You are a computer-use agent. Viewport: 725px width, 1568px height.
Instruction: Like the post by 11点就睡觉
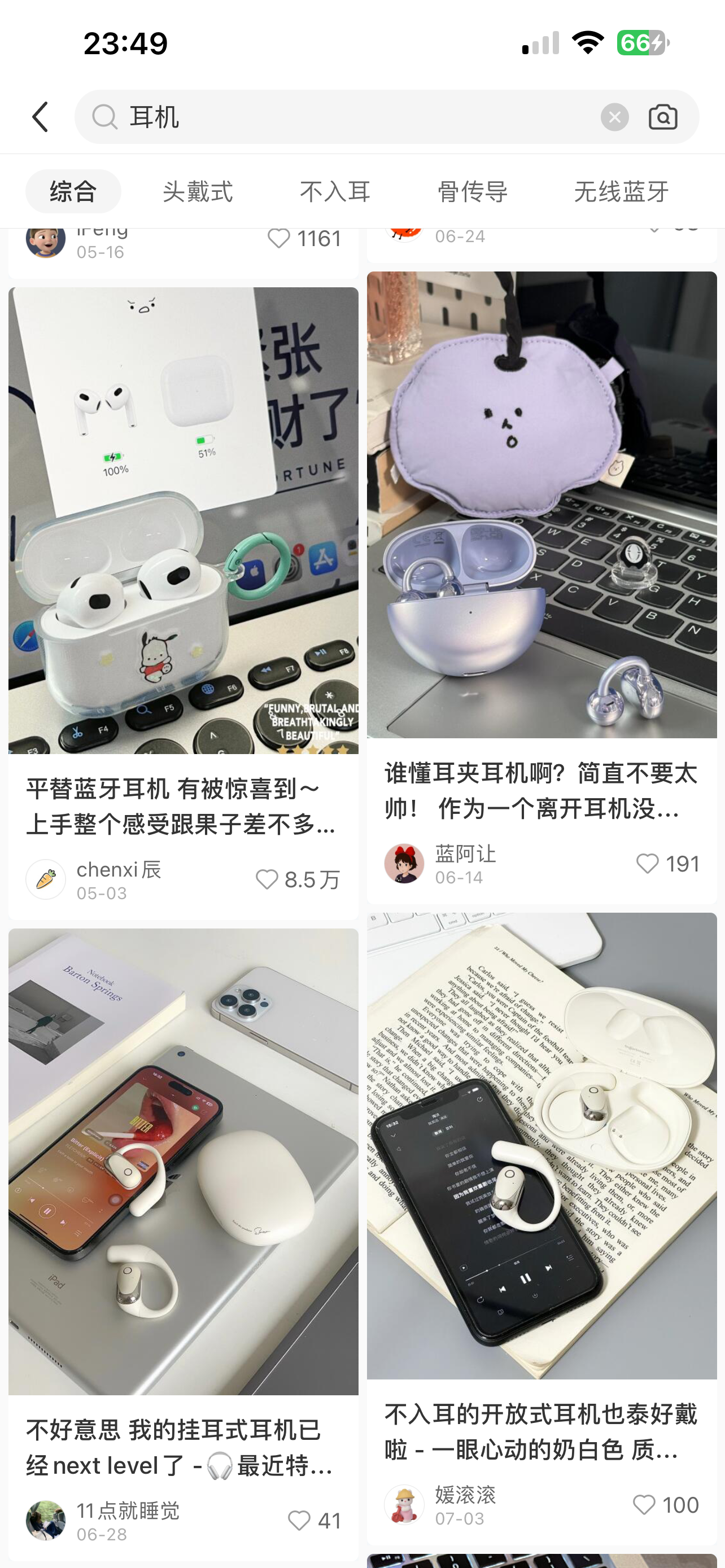click(x=299, y=1521)
